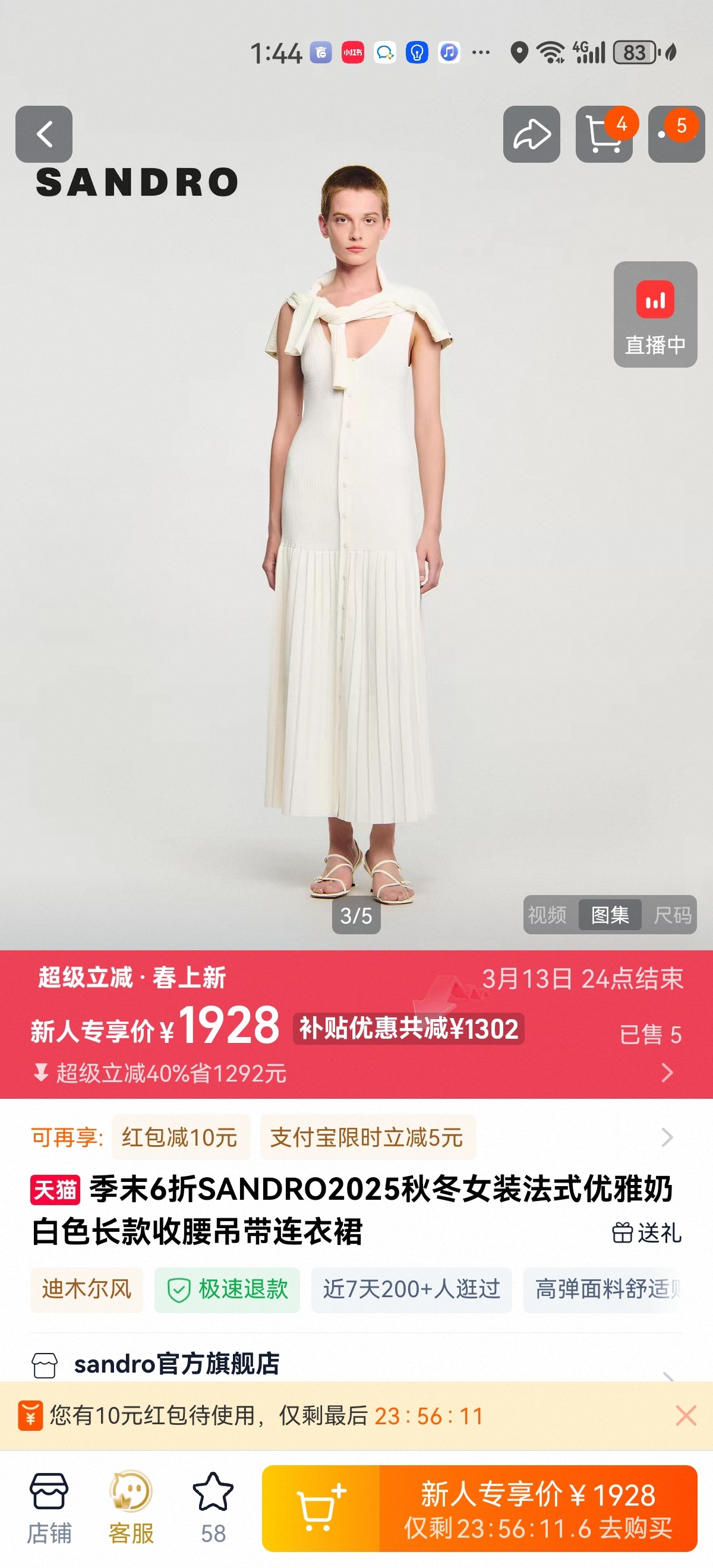This screenshot has height=1568, width=713.
Task: Open the more options menu with badge 5
Action: click(676, 134)
